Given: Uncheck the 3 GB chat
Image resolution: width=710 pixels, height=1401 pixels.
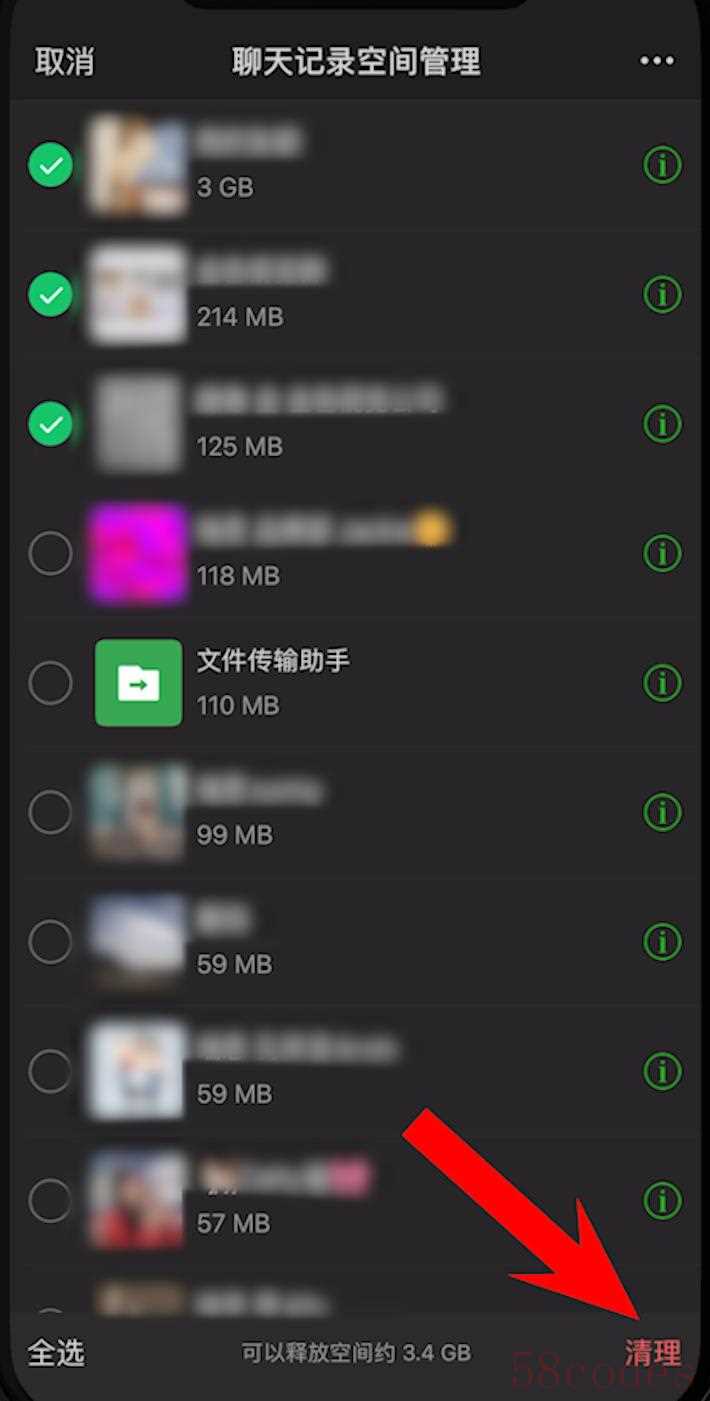Looking at the screenshot, I should [50, 166].
